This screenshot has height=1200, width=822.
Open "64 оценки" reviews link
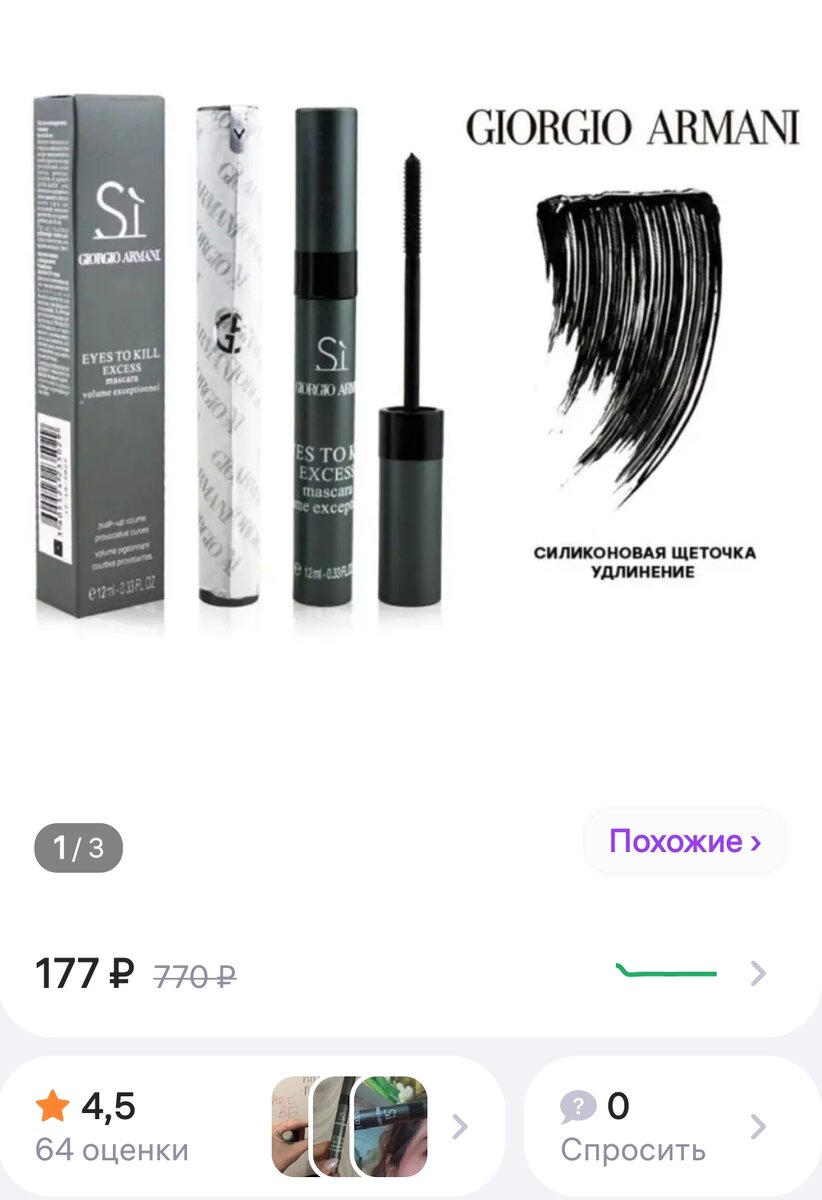coord(110,1150)
